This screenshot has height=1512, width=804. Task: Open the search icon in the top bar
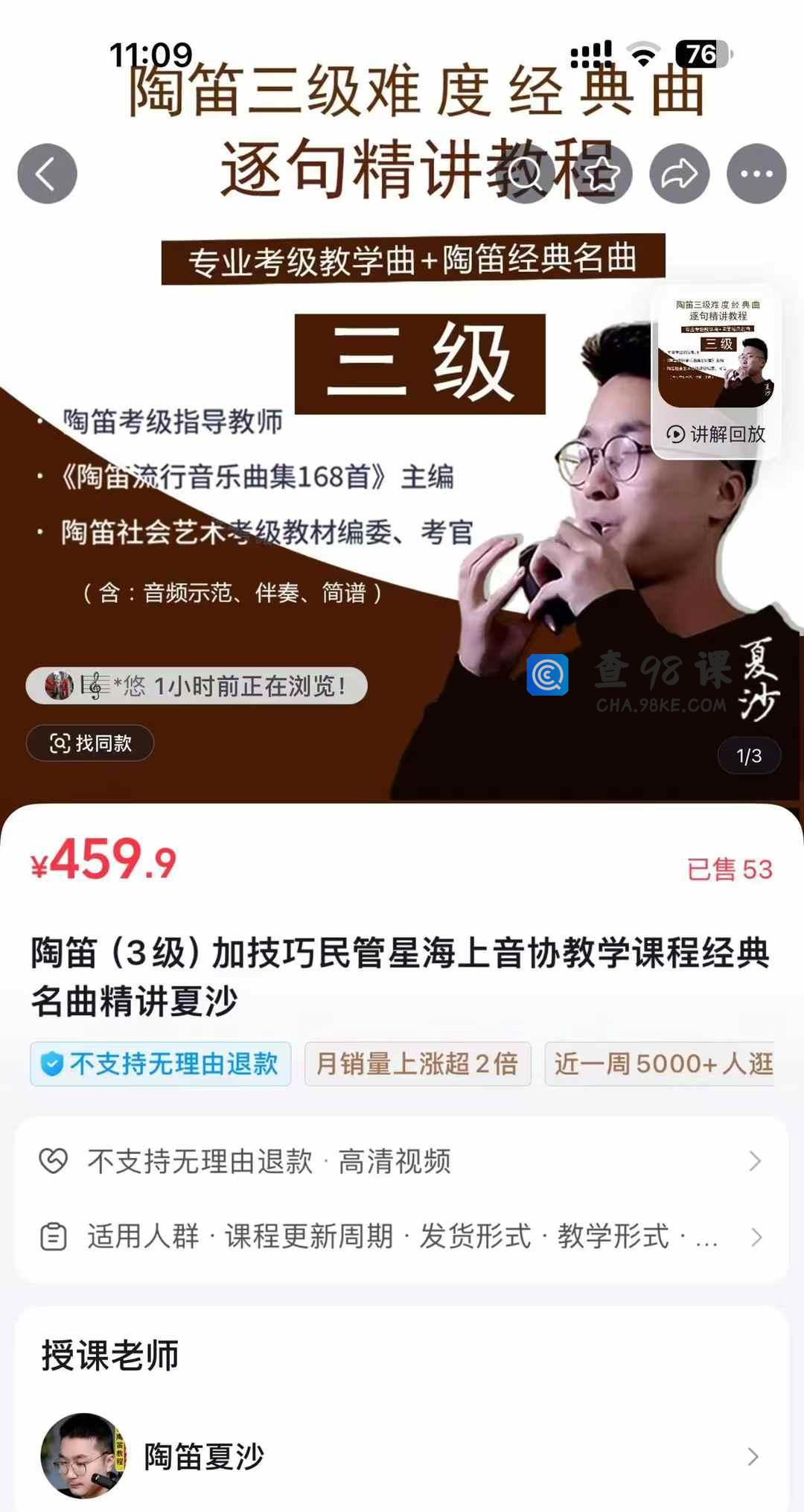(525, 174)
